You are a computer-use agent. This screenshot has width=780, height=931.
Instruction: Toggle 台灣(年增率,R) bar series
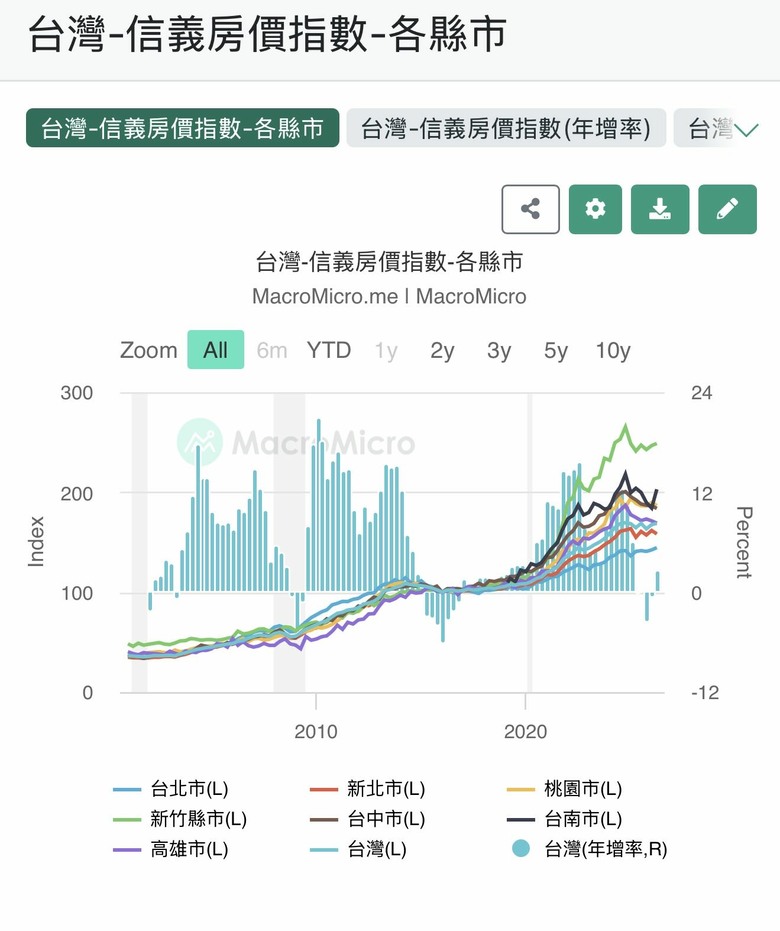(588, 849)
